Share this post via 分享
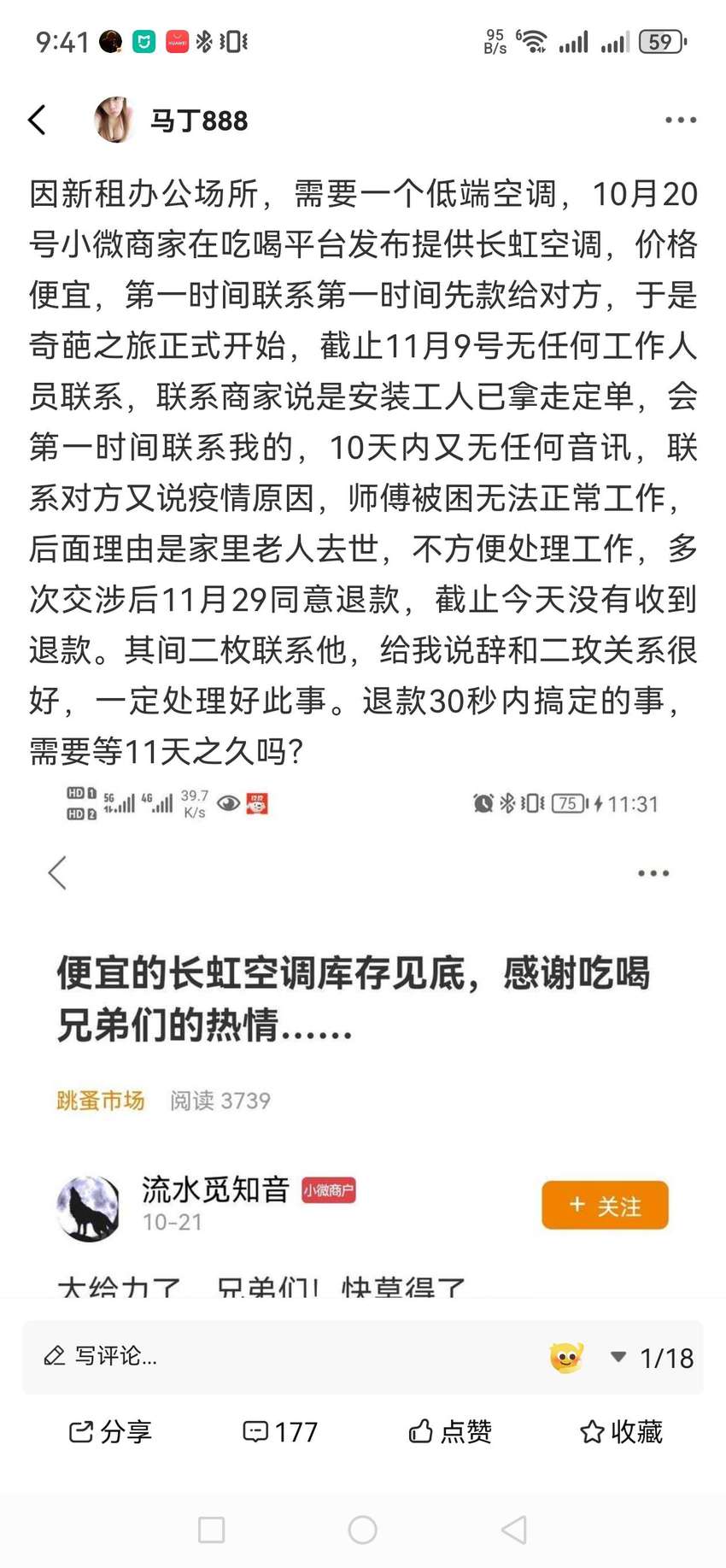Screen dimensions: 726x1568 (110, 1431)
